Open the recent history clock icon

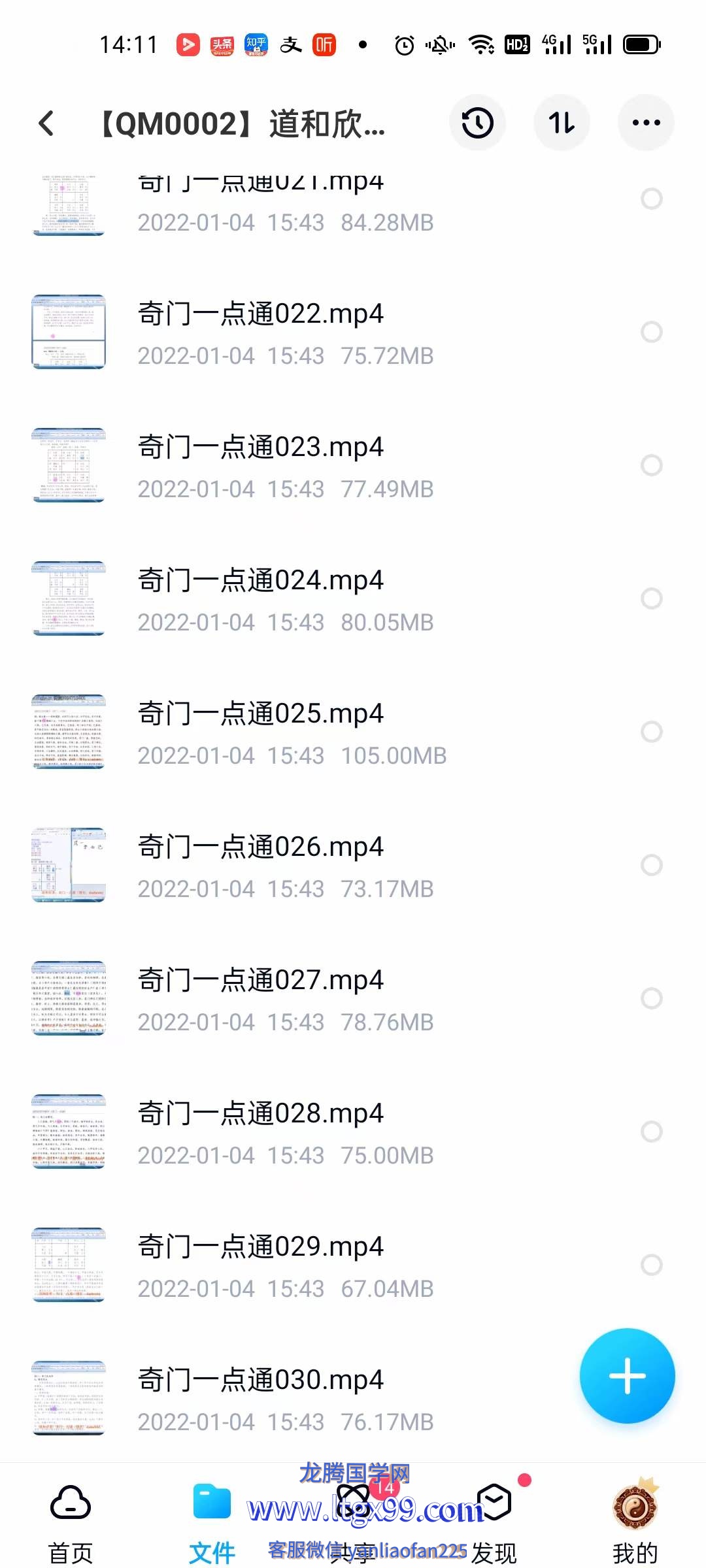click(477, 123)
